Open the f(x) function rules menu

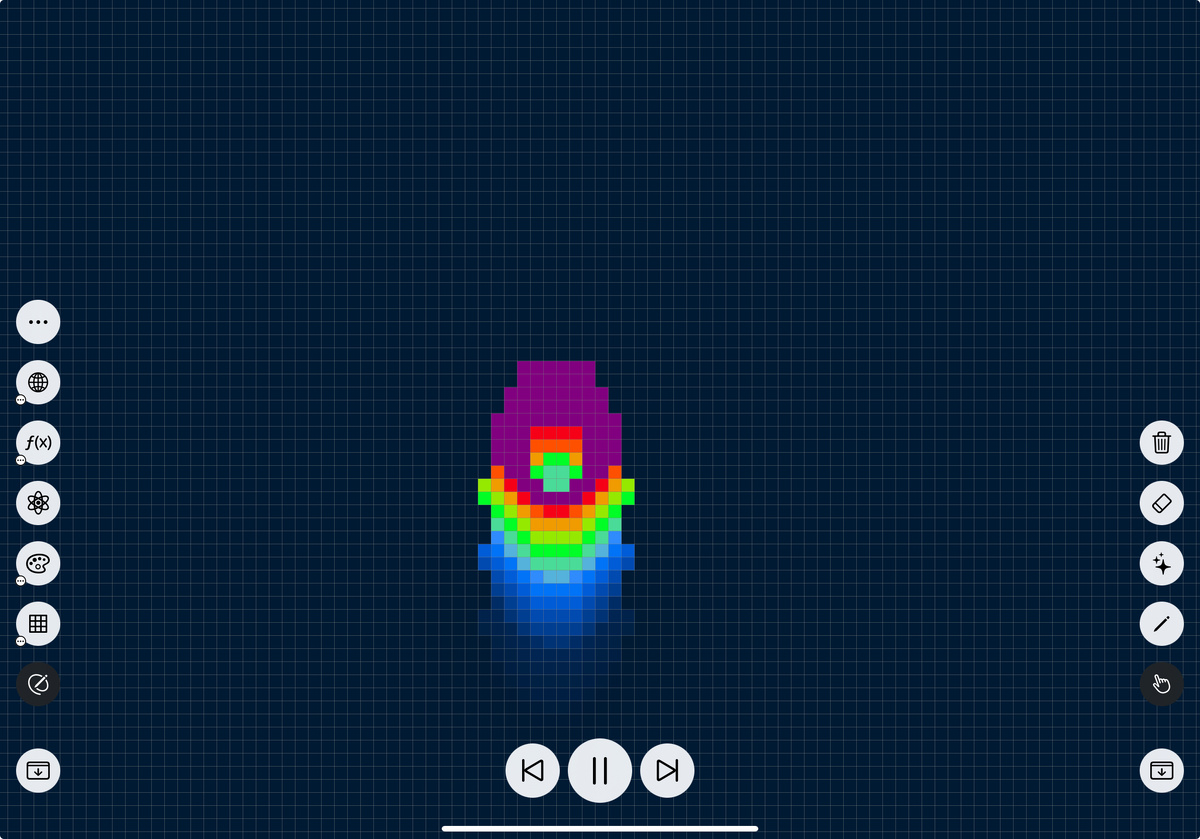tap(38, 443)
